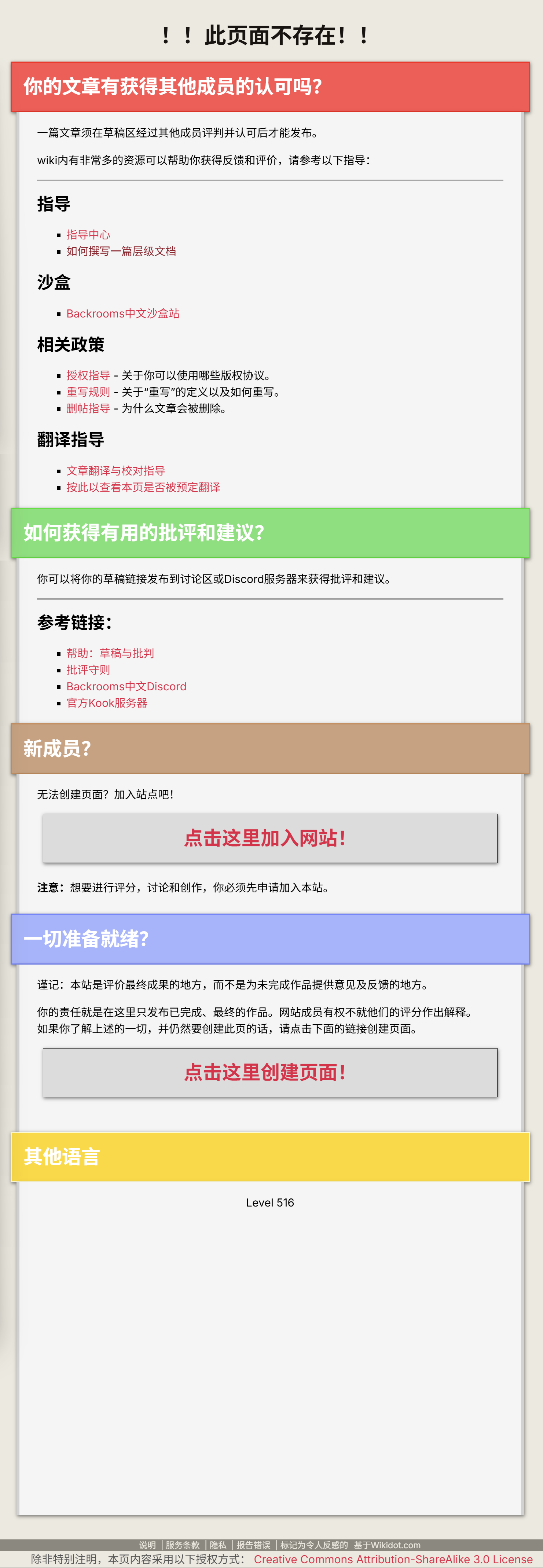Tap 点击这里创建页面 button

pos(270,1072)
